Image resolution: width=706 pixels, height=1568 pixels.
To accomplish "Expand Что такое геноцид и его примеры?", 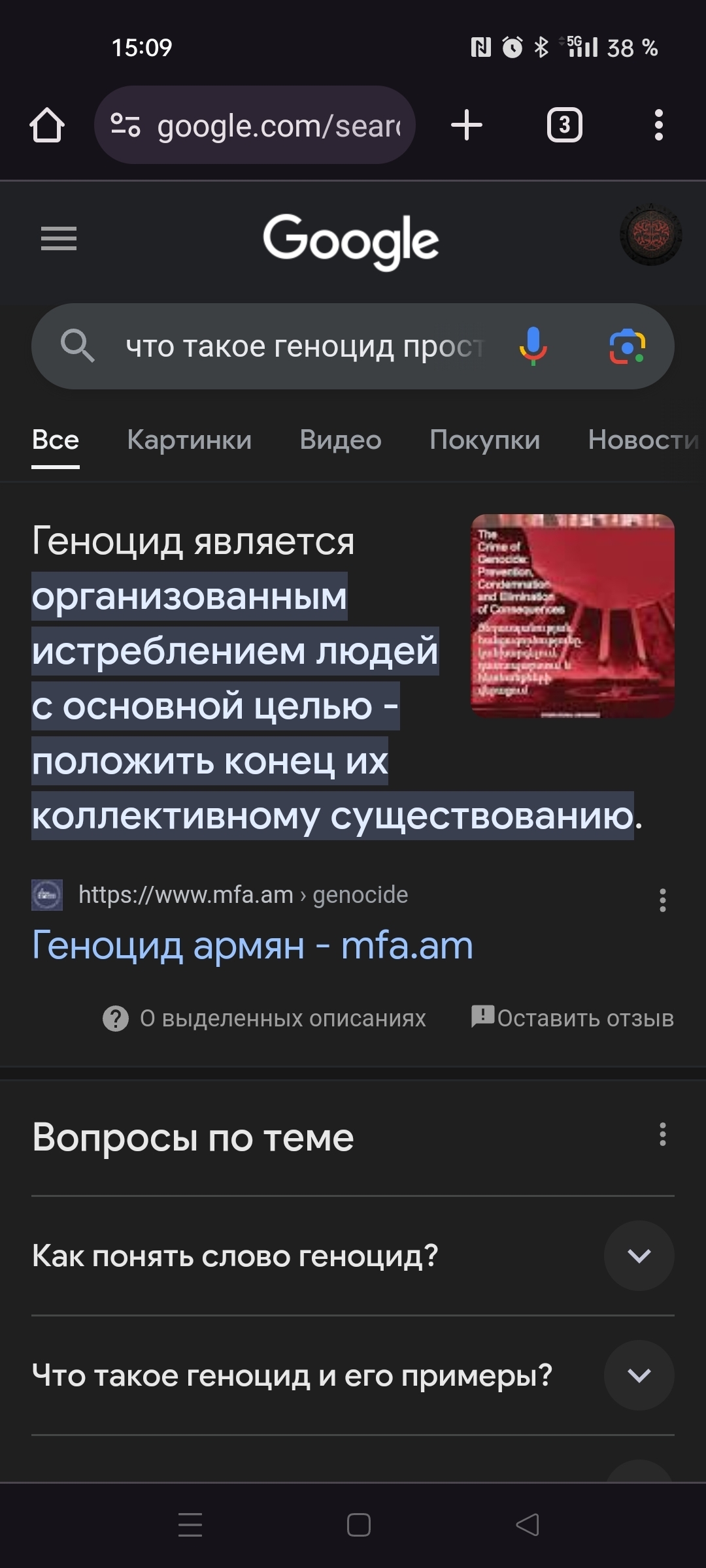I will tap(639, 1375).
